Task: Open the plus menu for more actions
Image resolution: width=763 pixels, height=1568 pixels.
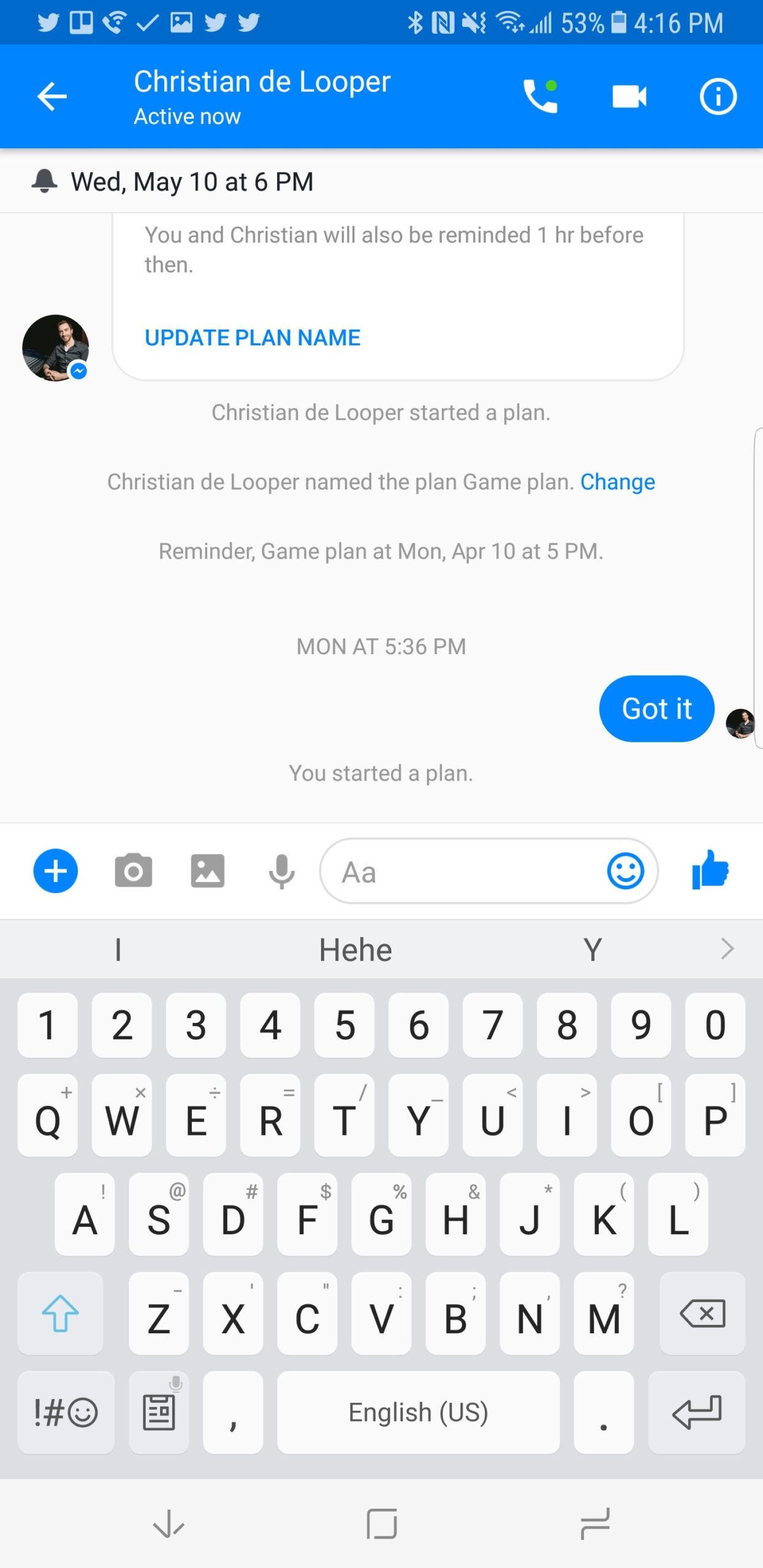Action: [55, 871]
